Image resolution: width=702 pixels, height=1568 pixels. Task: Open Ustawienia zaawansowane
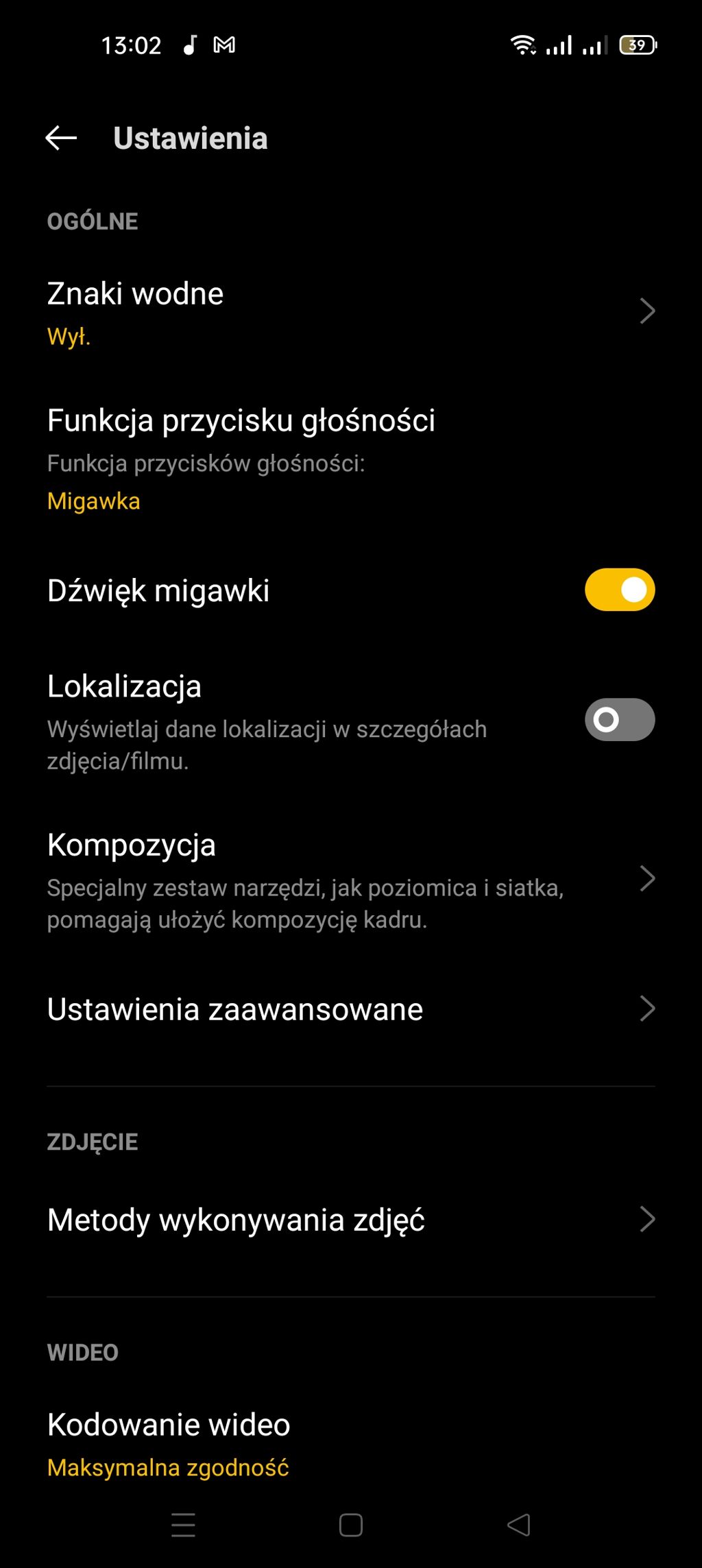350,1009
